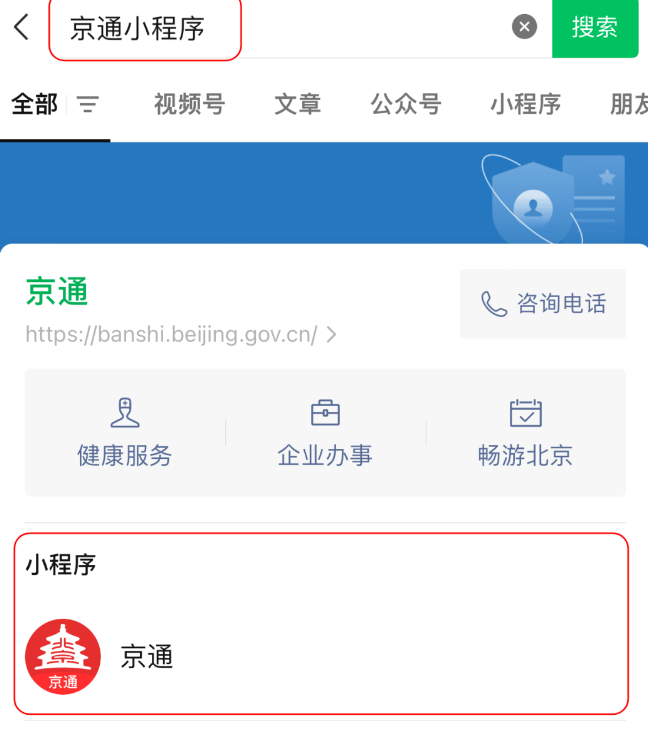Clear the search text with the X icon
The width and height of the screenshot is (648, 729).
click(x=525, y=28)
